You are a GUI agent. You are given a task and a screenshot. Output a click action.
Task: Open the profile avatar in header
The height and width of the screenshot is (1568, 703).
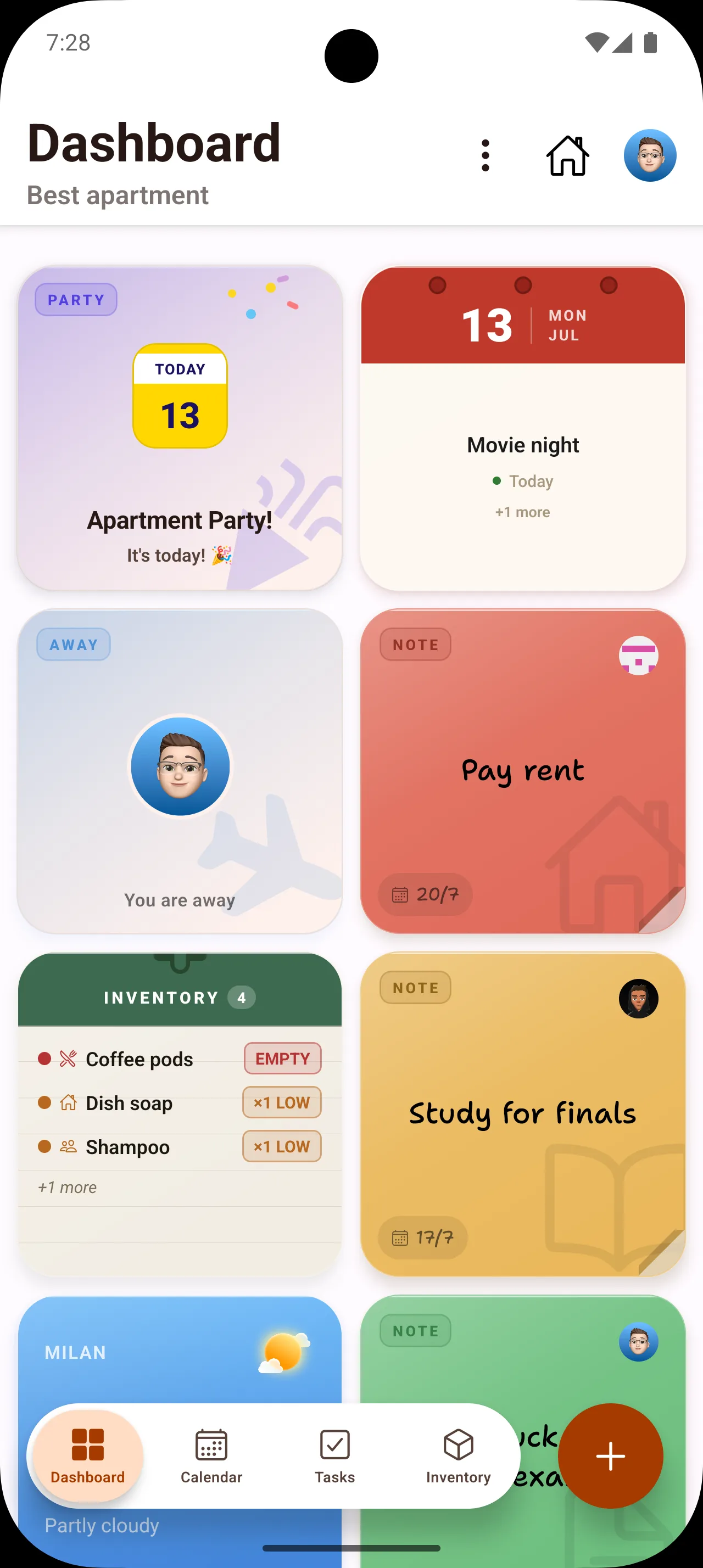point(650,155)
